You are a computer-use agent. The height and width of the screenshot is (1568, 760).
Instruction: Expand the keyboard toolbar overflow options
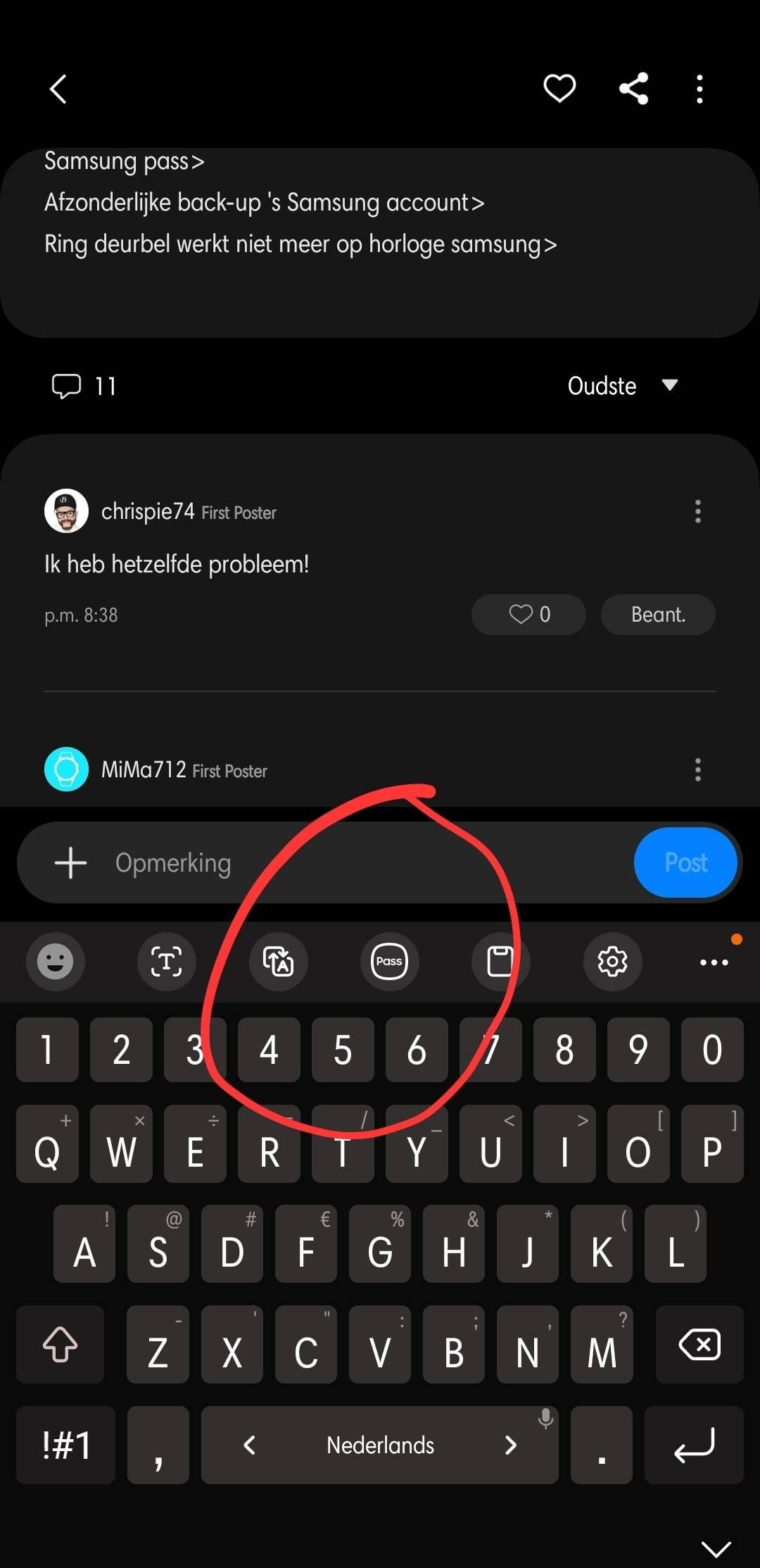tap(714, 962)
